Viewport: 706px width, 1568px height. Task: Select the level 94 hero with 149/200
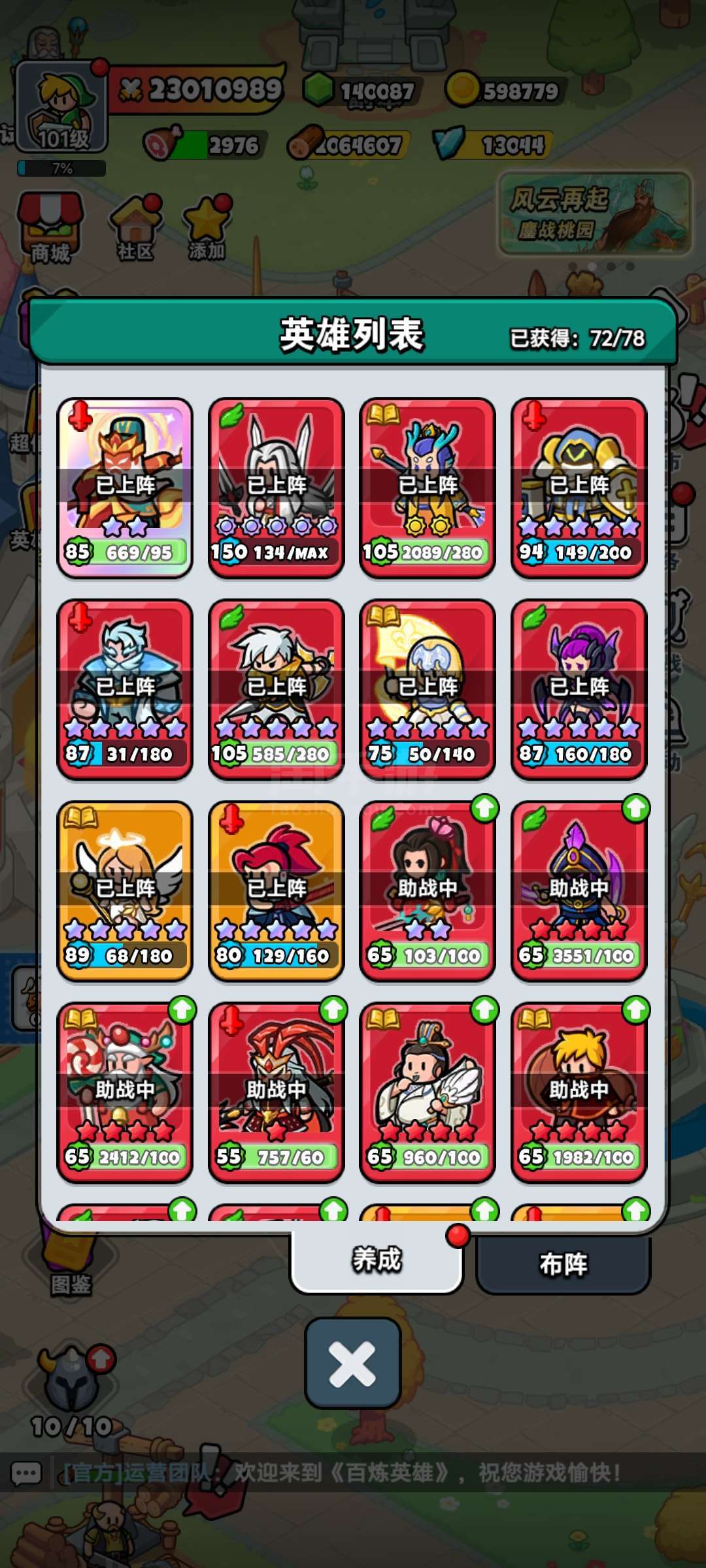click(x=579, y=487)
